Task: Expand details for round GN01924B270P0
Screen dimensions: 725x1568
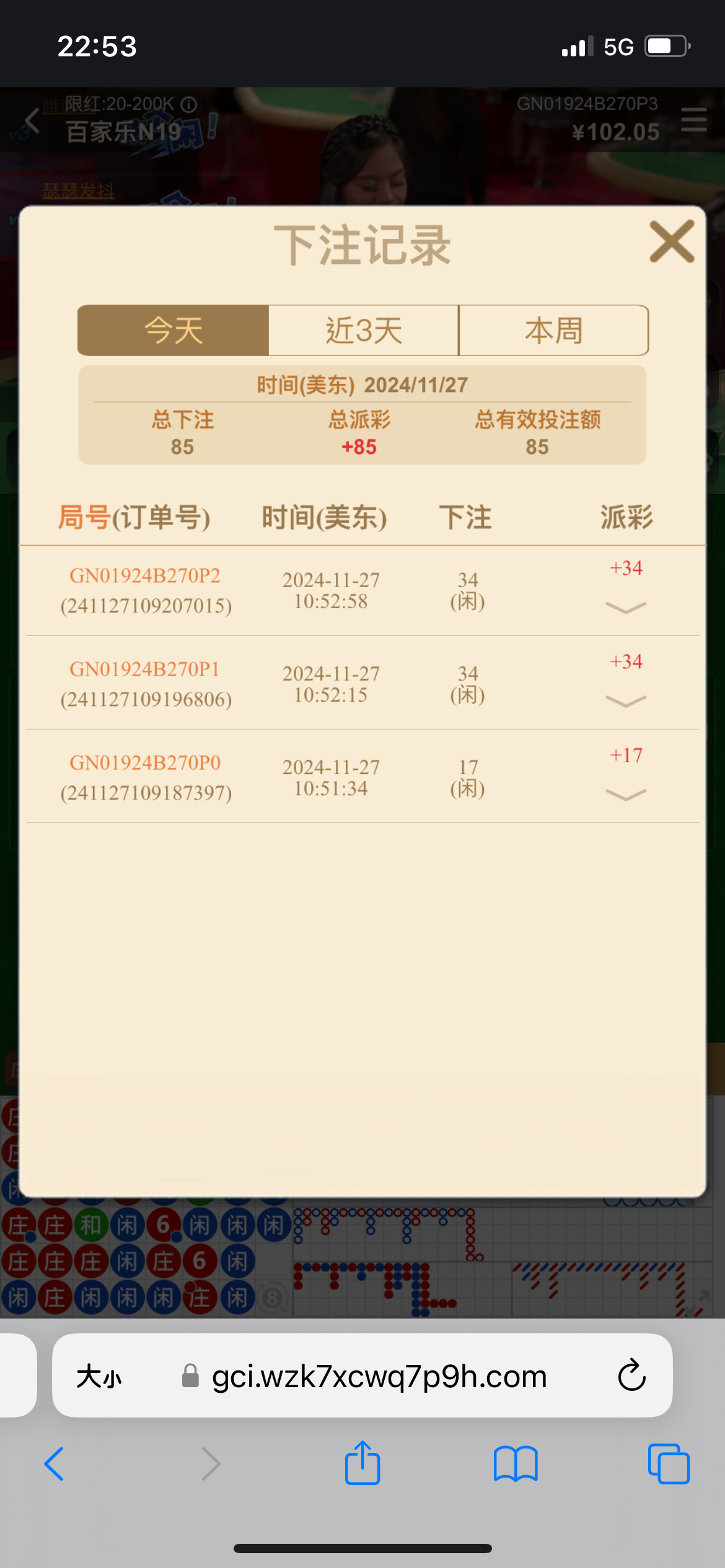Action: click(x=625, y=795)
